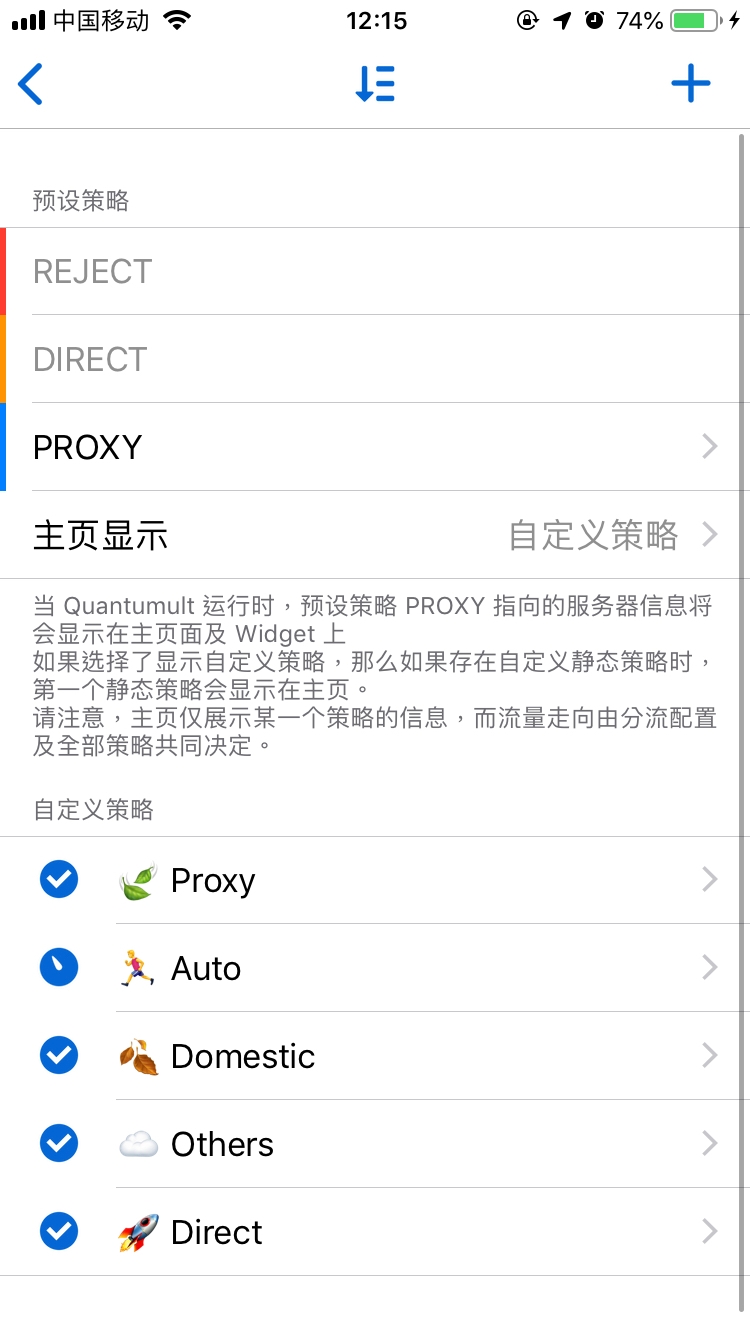This screenshot has height=1334, width=750.
Task: Open the PROXY preset policy
Action: [375, 447]
